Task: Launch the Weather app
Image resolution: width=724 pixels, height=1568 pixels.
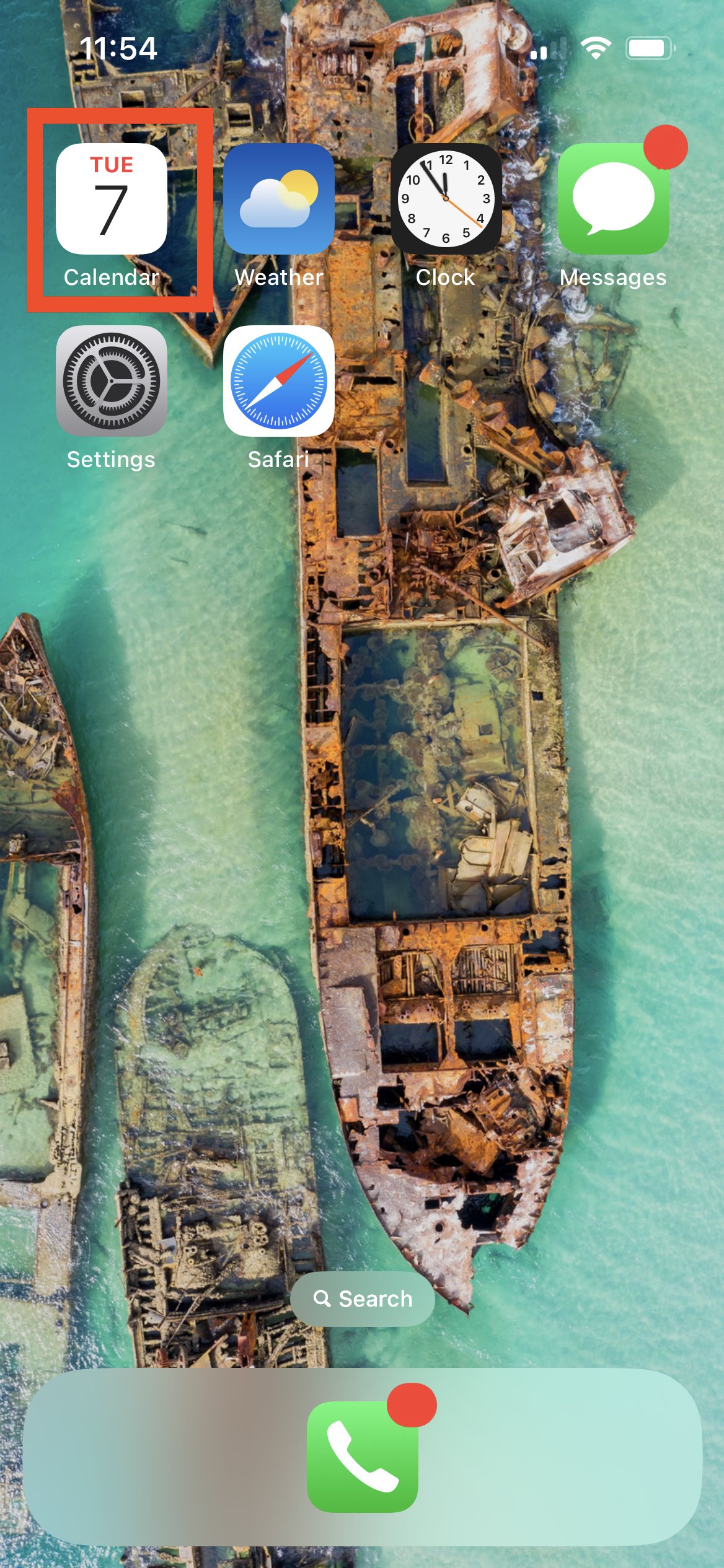Action: 279,199
